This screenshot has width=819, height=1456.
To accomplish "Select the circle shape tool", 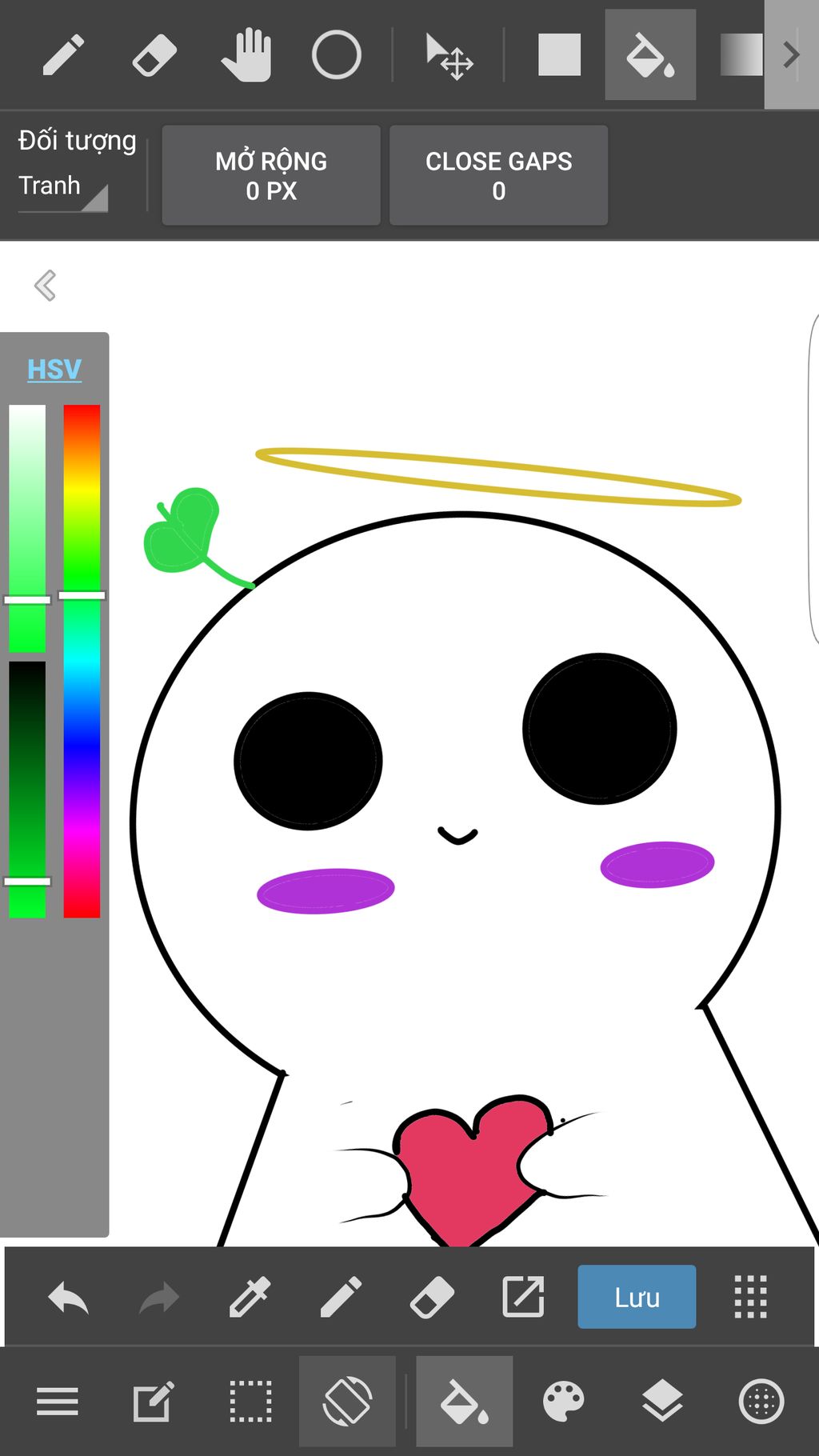I will (x=336, y=55).
